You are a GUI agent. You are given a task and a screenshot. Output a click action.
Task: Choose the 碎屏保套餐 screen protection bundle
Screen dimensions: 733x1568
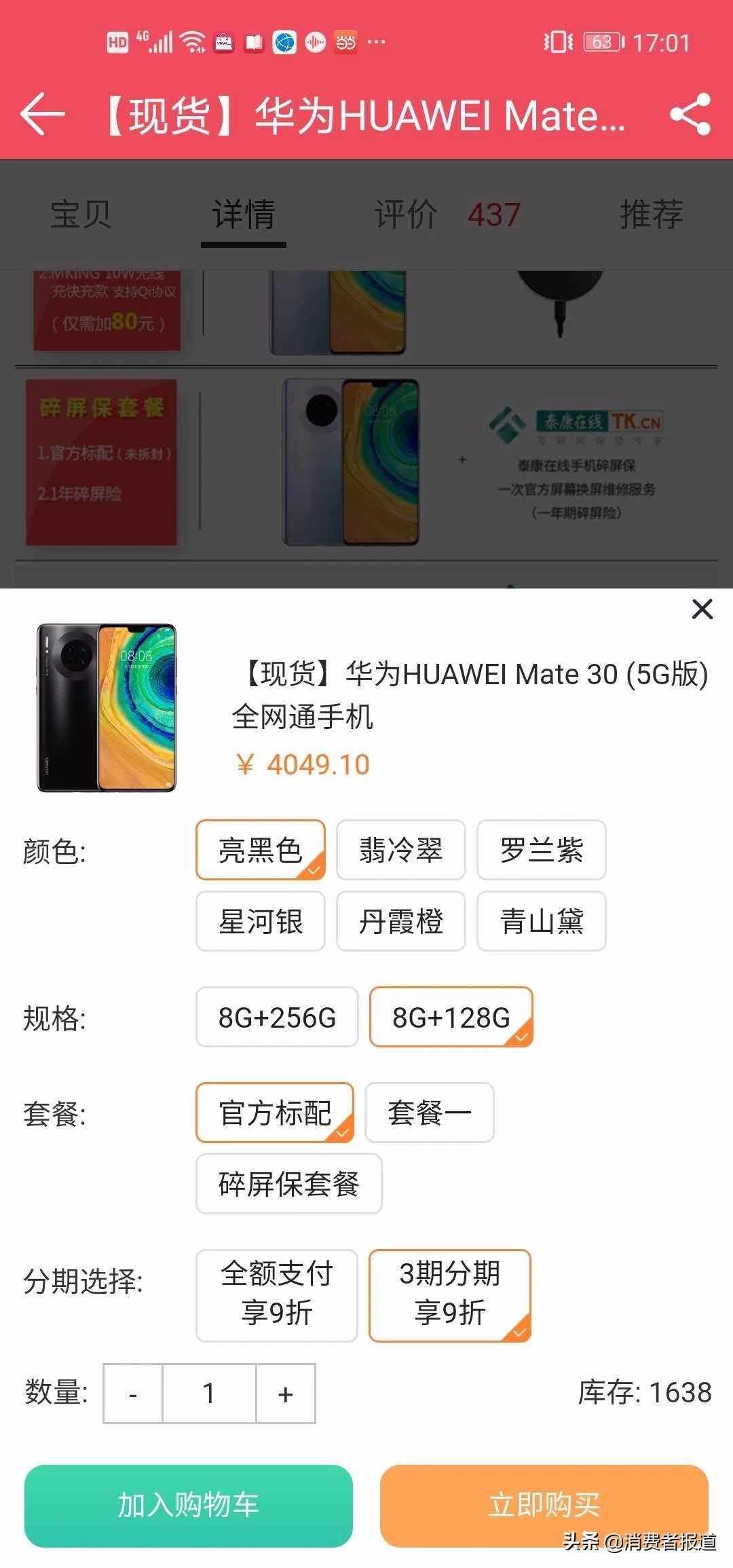(288, 1184)
